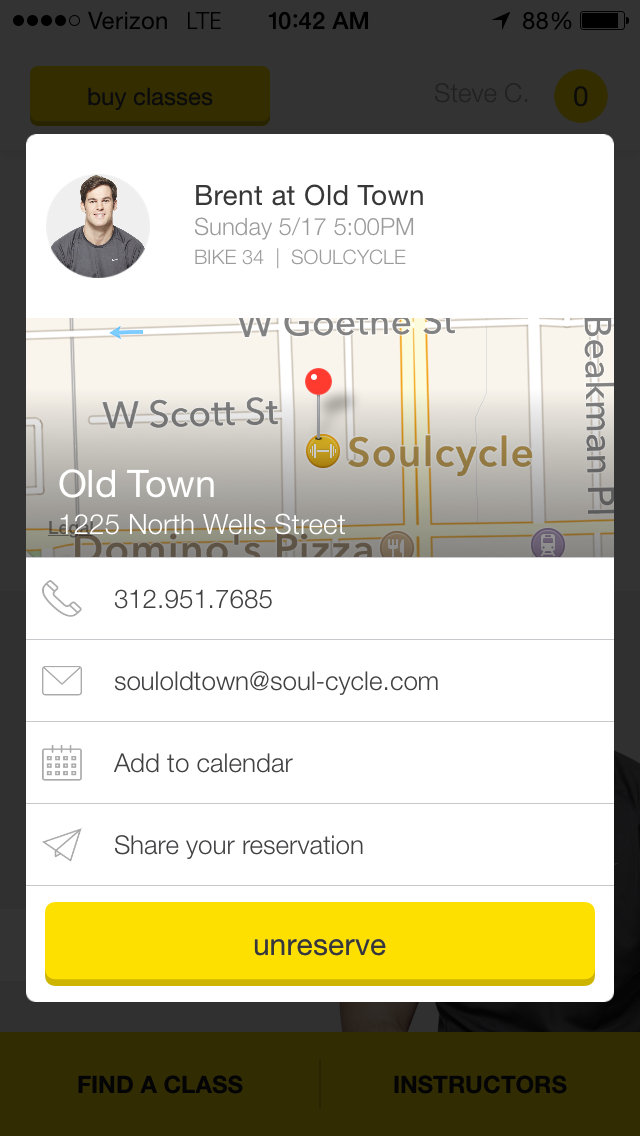Tap the yellow unreserve button

coord(320,945)
